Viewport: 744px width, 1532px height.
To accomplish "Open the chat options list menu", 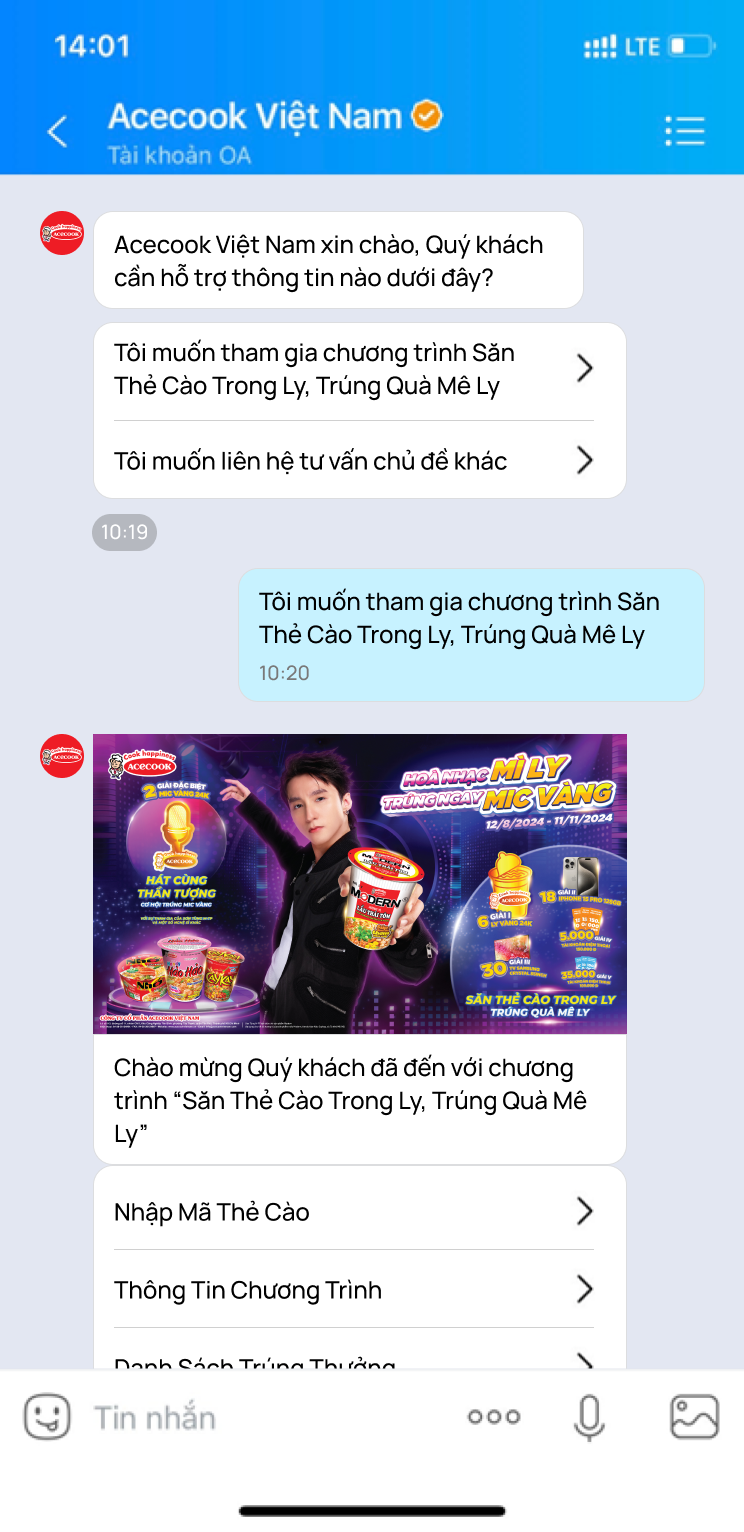I will (x=685, y=131).
